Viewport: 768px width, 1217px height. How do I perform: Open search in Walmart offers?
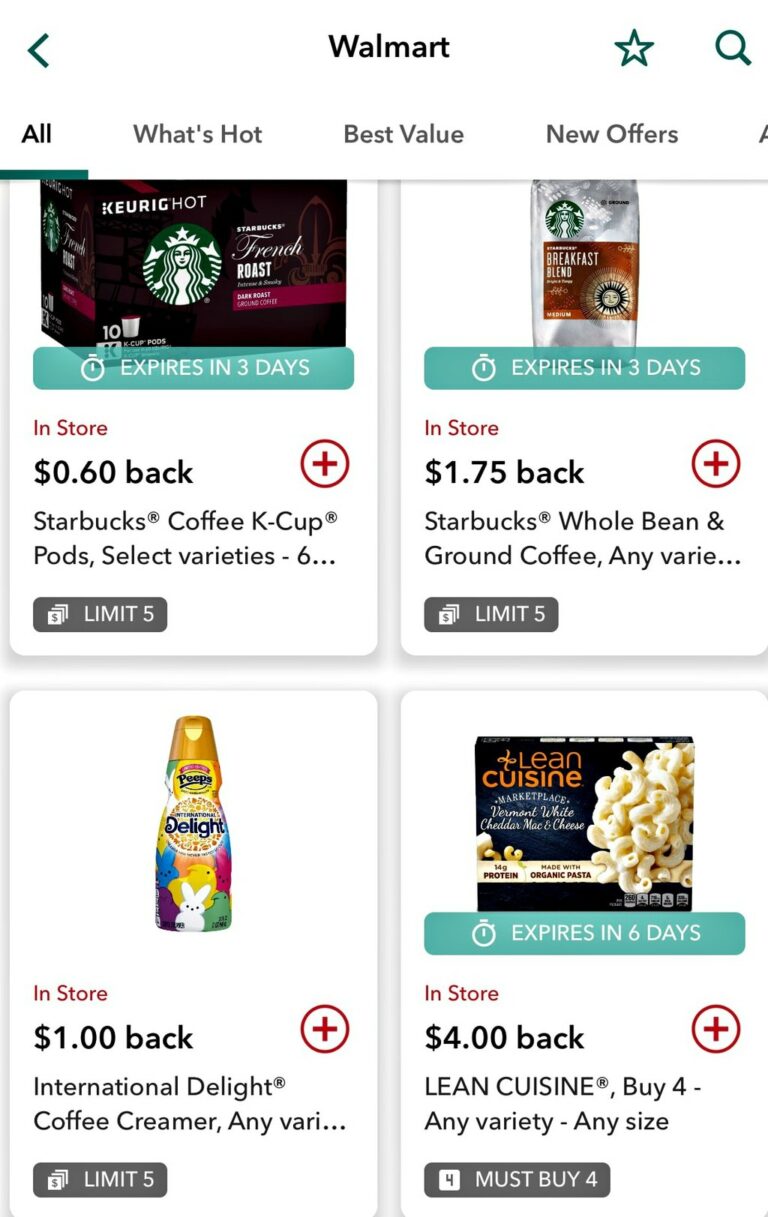point(732,48)
